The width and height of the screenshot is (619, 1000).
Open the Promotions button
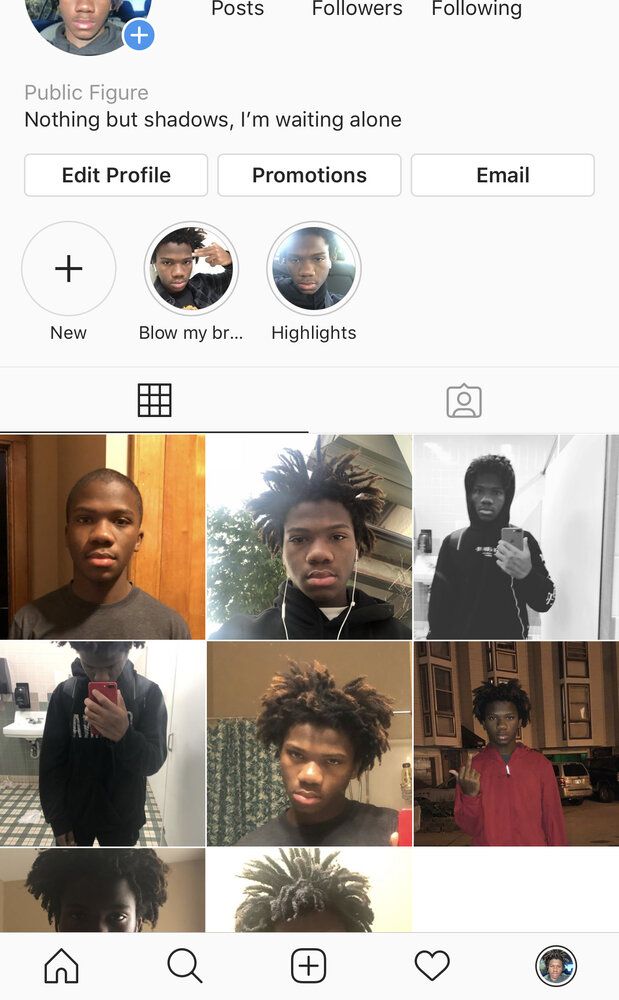[309, 175]
